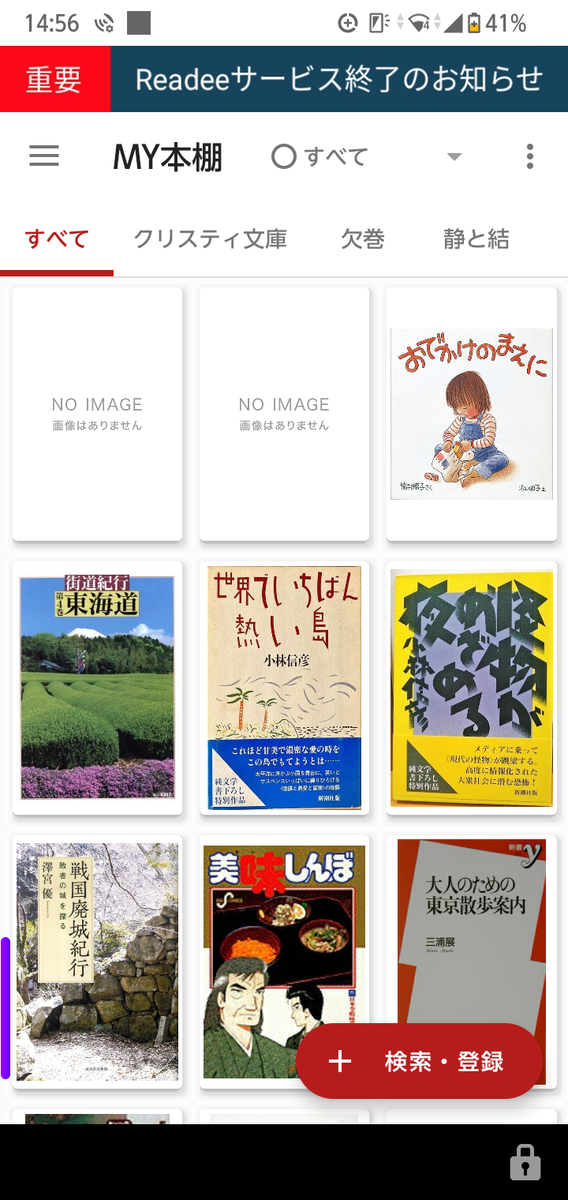568x1200 pixels.
Task: Open the book おでかけのまえに
Action: pos(471,414)
